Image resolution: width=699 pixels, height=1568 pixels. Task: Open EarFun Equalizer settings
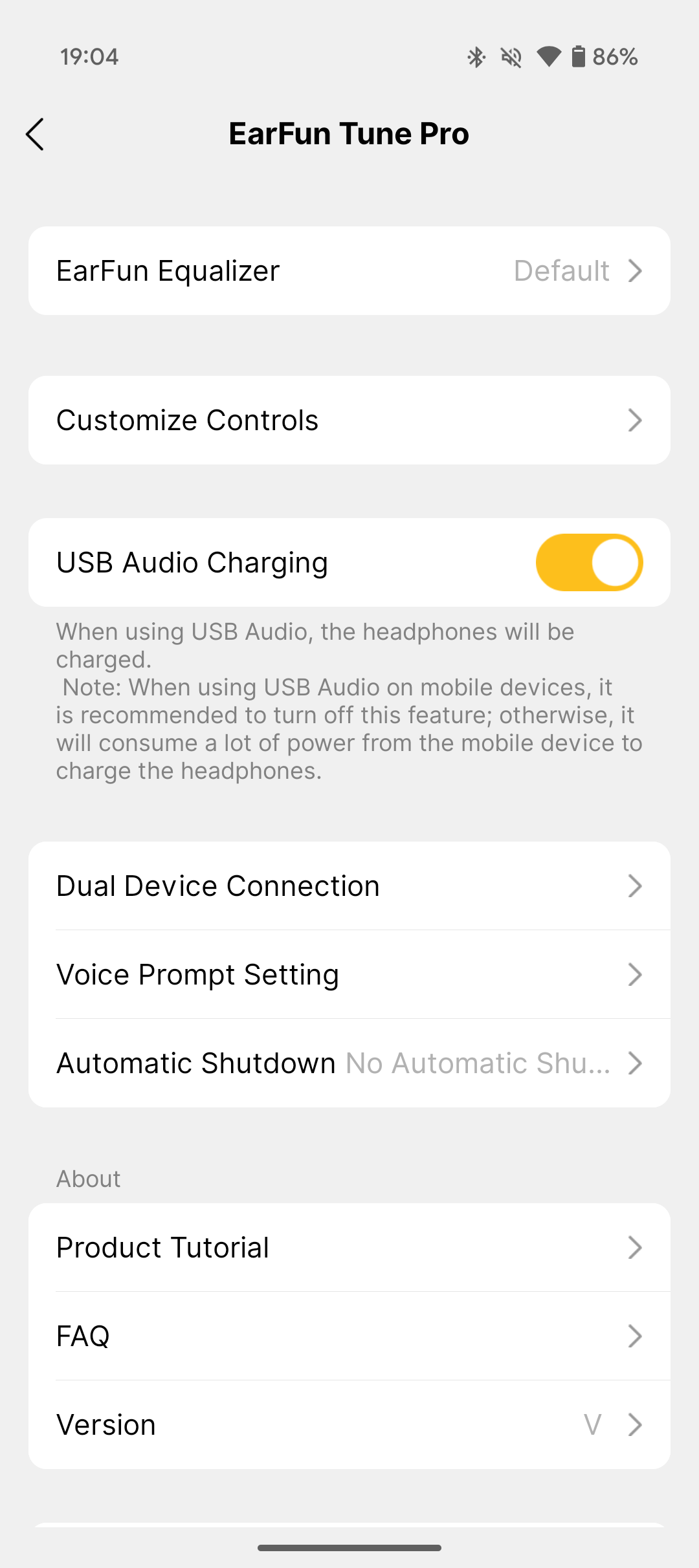(349, 270)
